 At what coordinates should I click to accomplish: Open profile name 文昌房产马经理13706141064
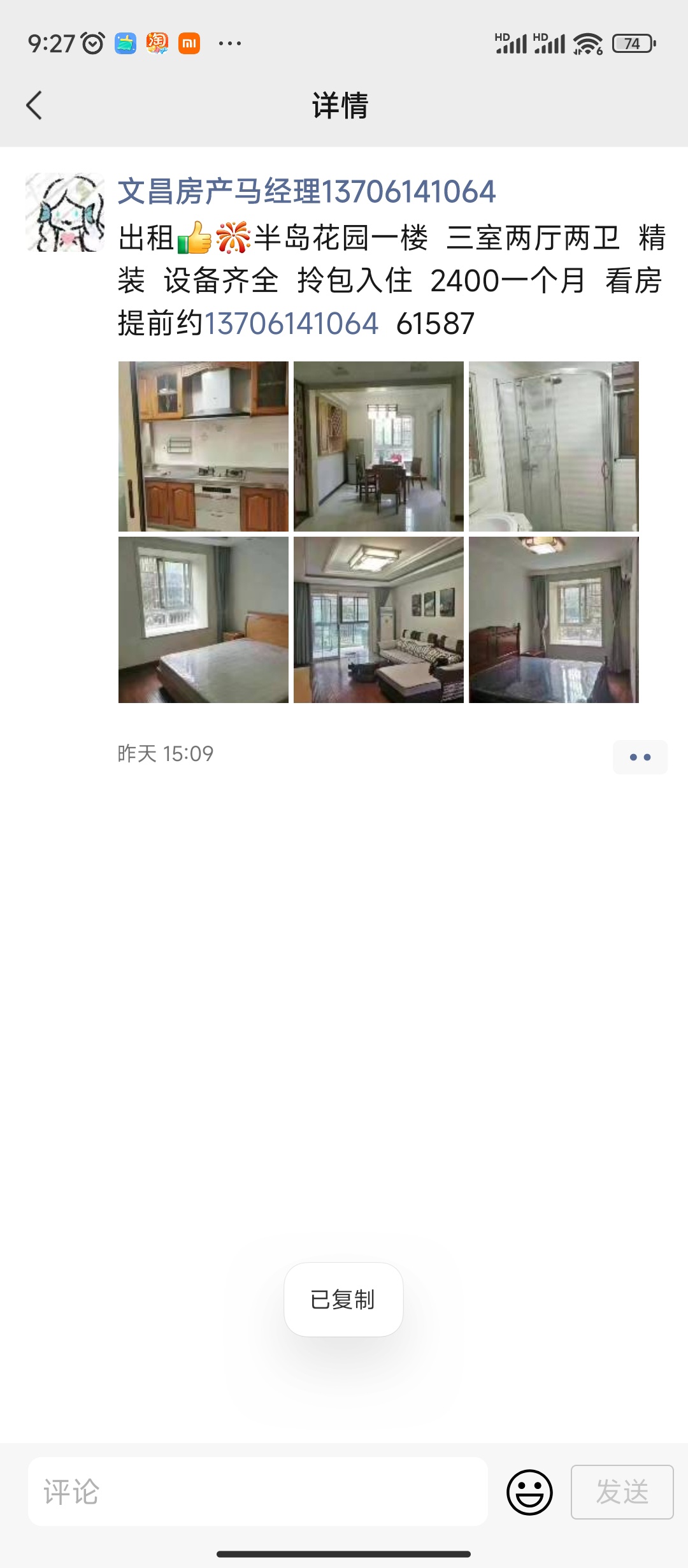click(306, 191)
